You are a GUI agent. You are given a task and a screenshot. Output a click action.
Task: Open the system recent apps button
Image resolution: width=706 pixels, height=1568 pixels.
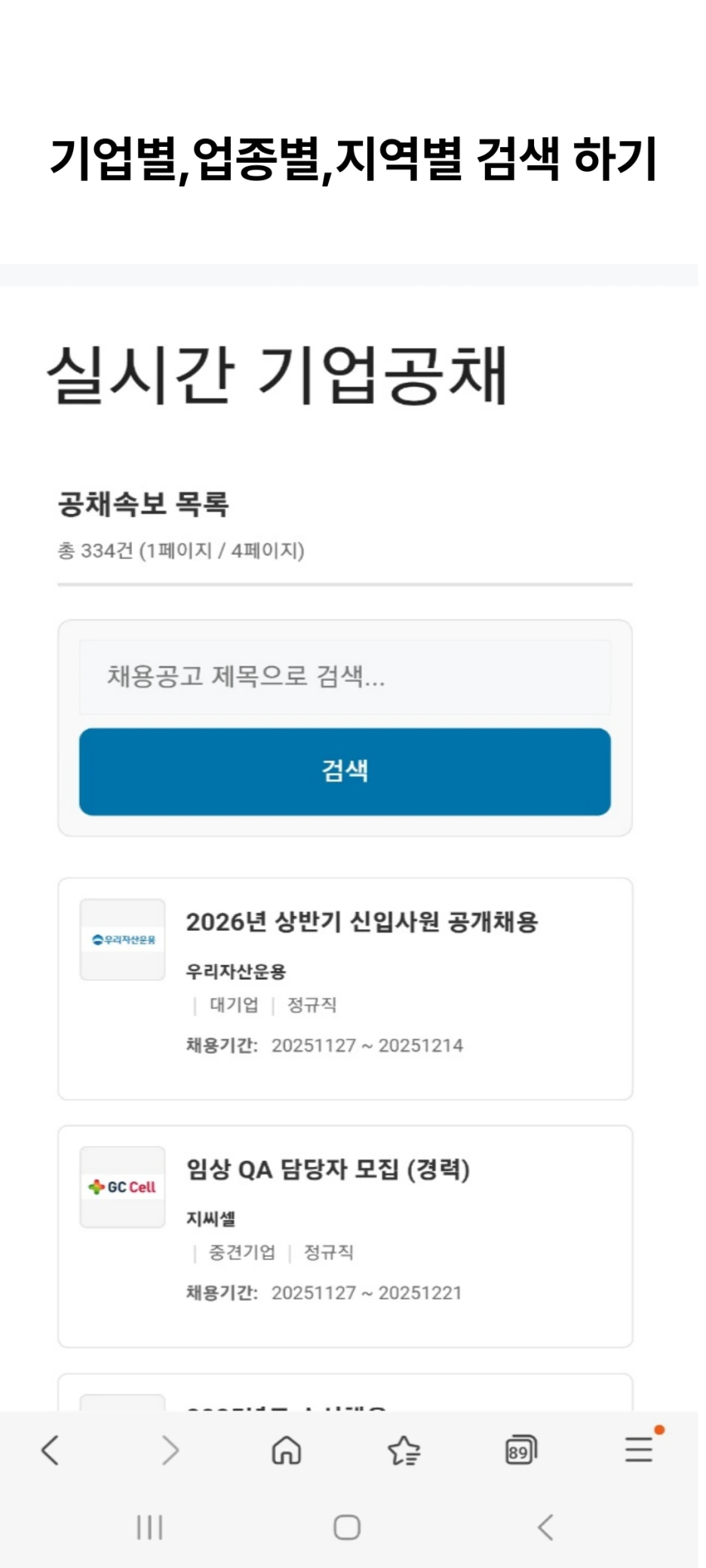coord(149,1527)
